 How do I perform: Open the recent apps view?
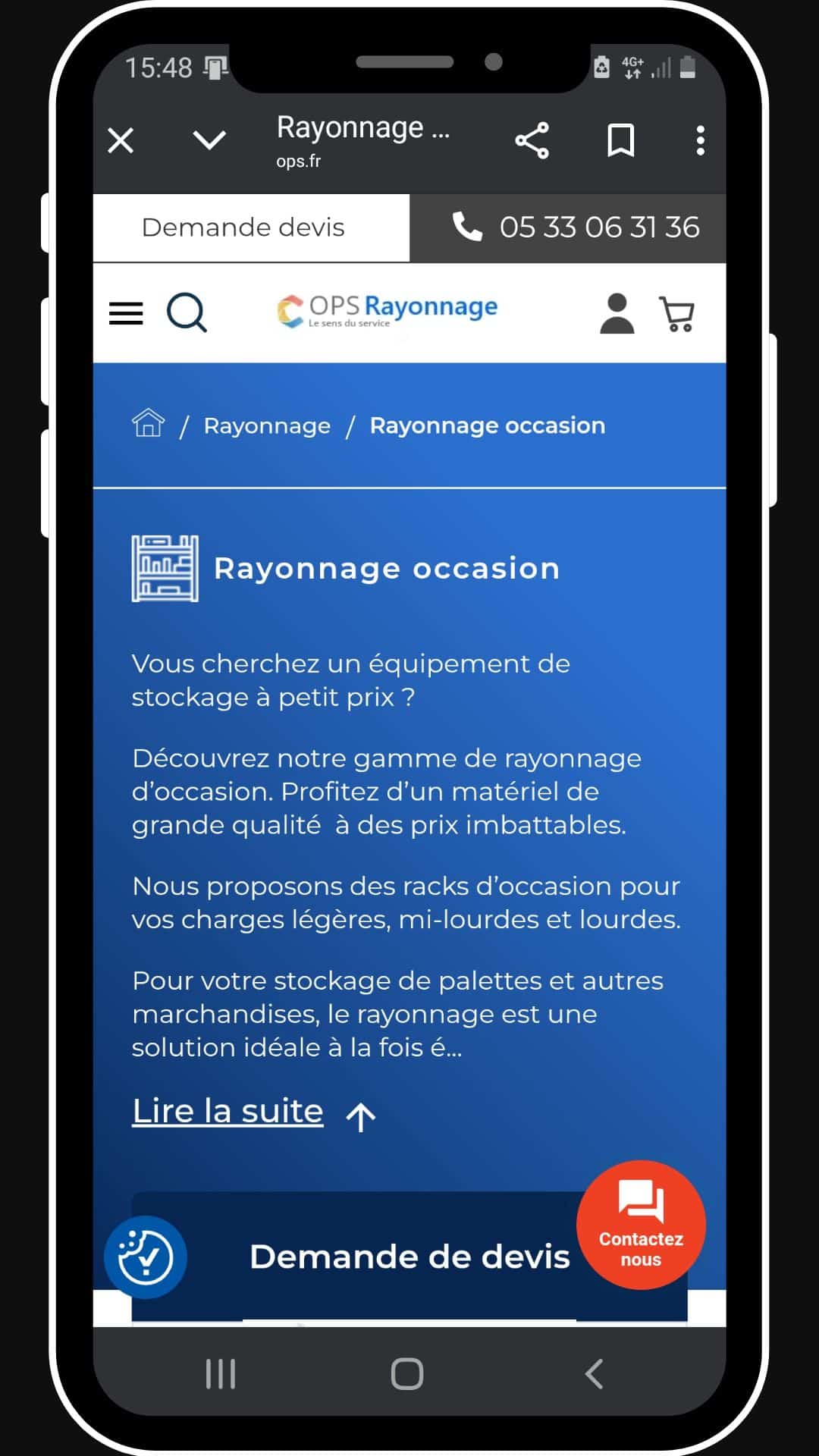(221, 1373)
